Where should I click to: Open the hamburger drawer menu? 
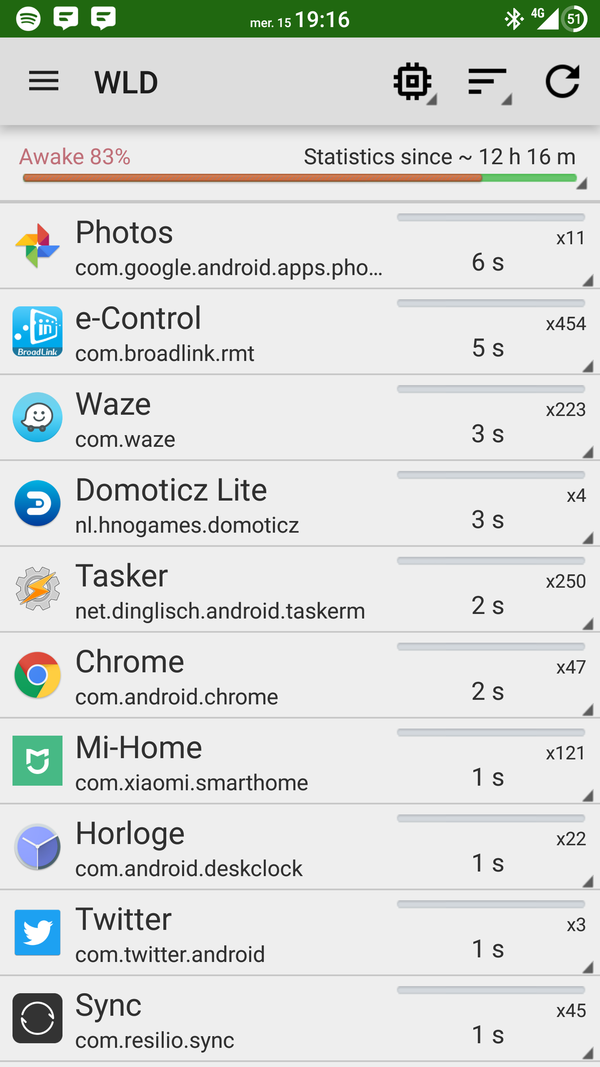44,82
